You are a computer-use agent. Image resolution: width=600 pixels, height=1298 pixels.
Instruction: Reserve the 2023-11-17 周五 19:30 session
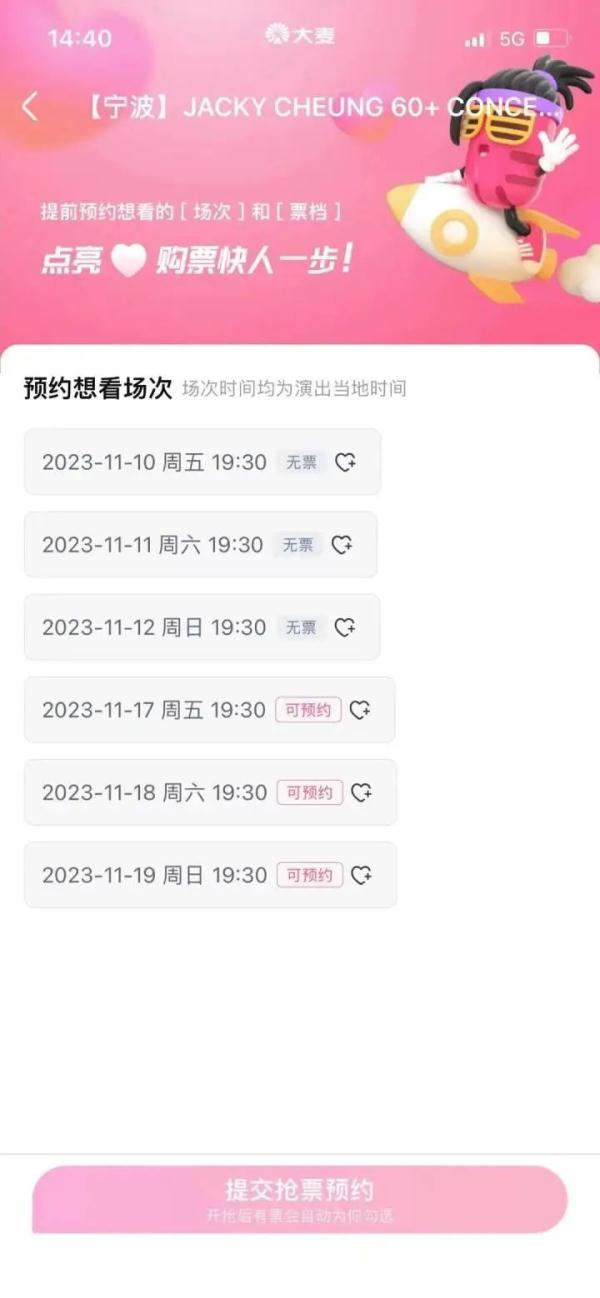point(209,710)
